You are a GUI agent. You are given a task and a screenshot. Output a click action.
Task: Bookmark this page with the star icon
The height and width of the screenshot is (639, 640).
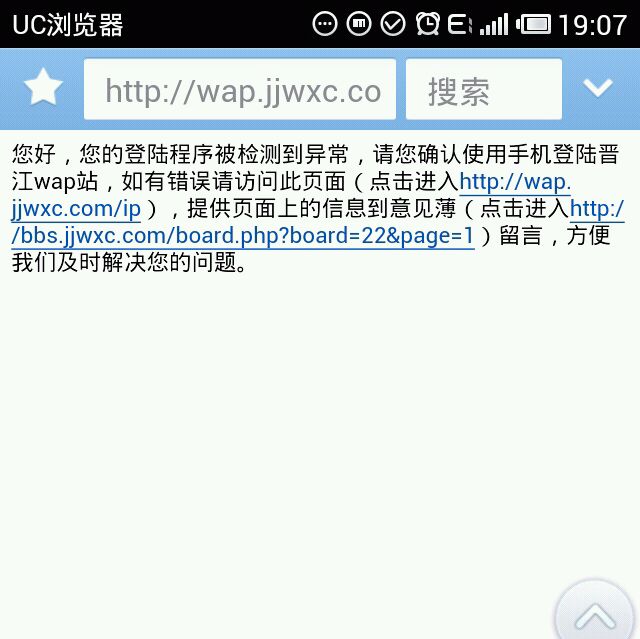coord(43,89)
